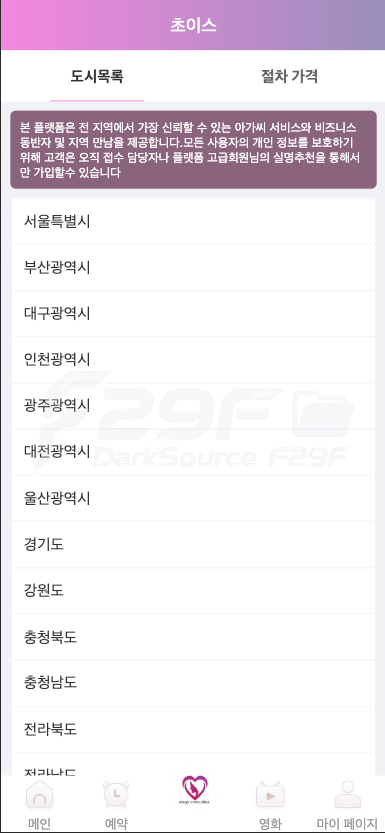The image size is (385, 833).
Task: Open 충청북도
Action: (x=193, y=637)
